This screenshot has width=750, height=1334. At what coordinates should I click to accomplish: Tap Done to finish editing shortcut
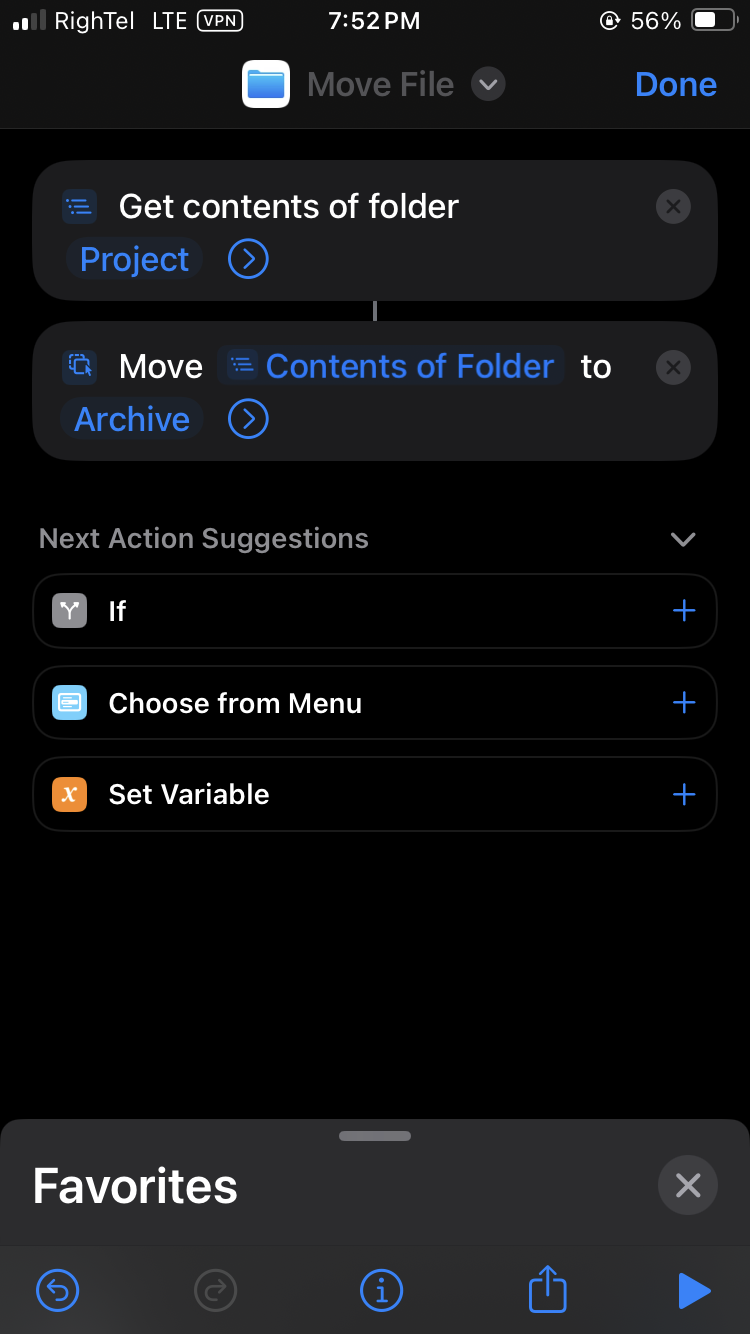pyautogui.click(x=675, y=85)
